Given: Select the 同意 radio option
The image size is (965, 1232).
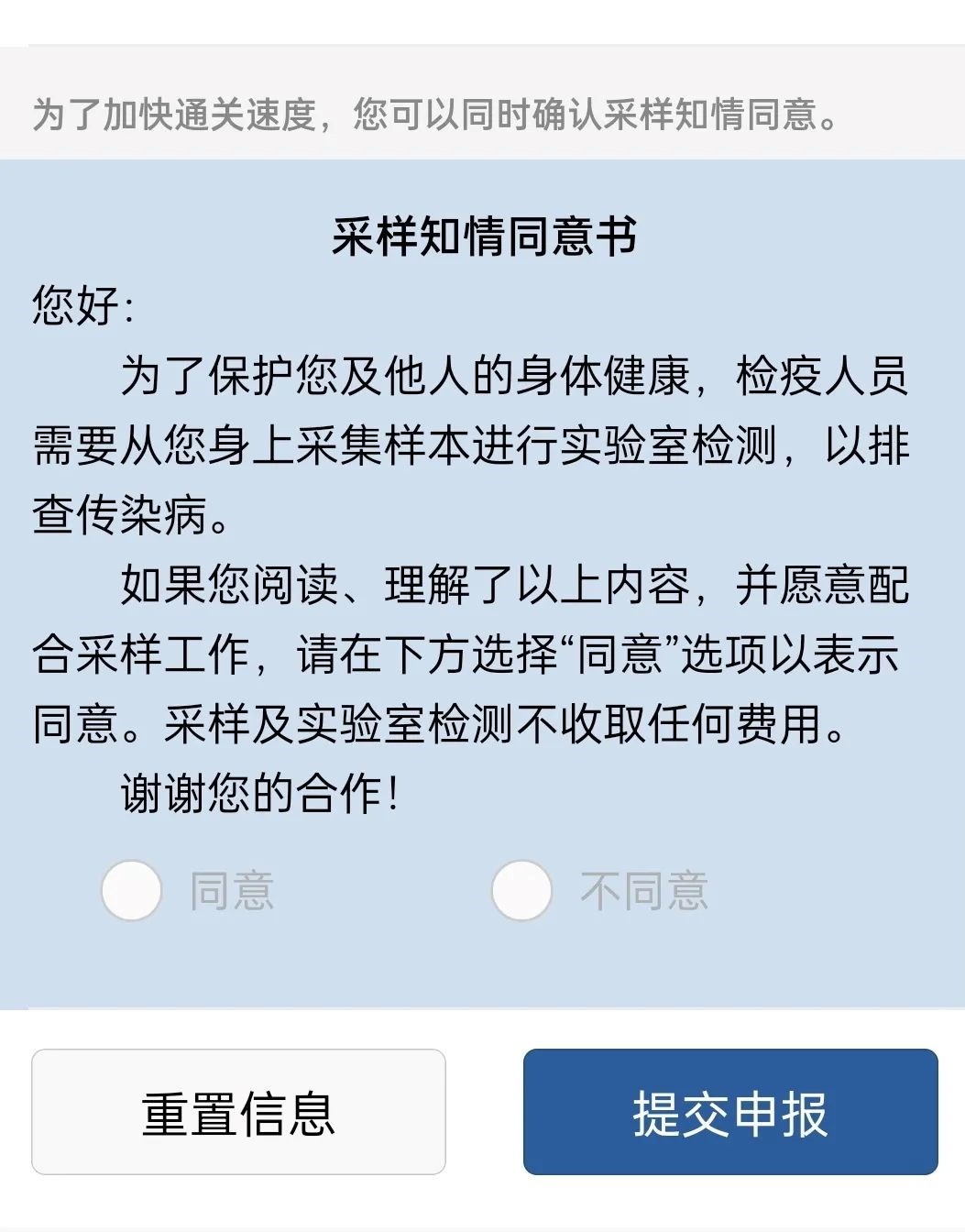Looking at the screenshot, I should tap(132, 890).
